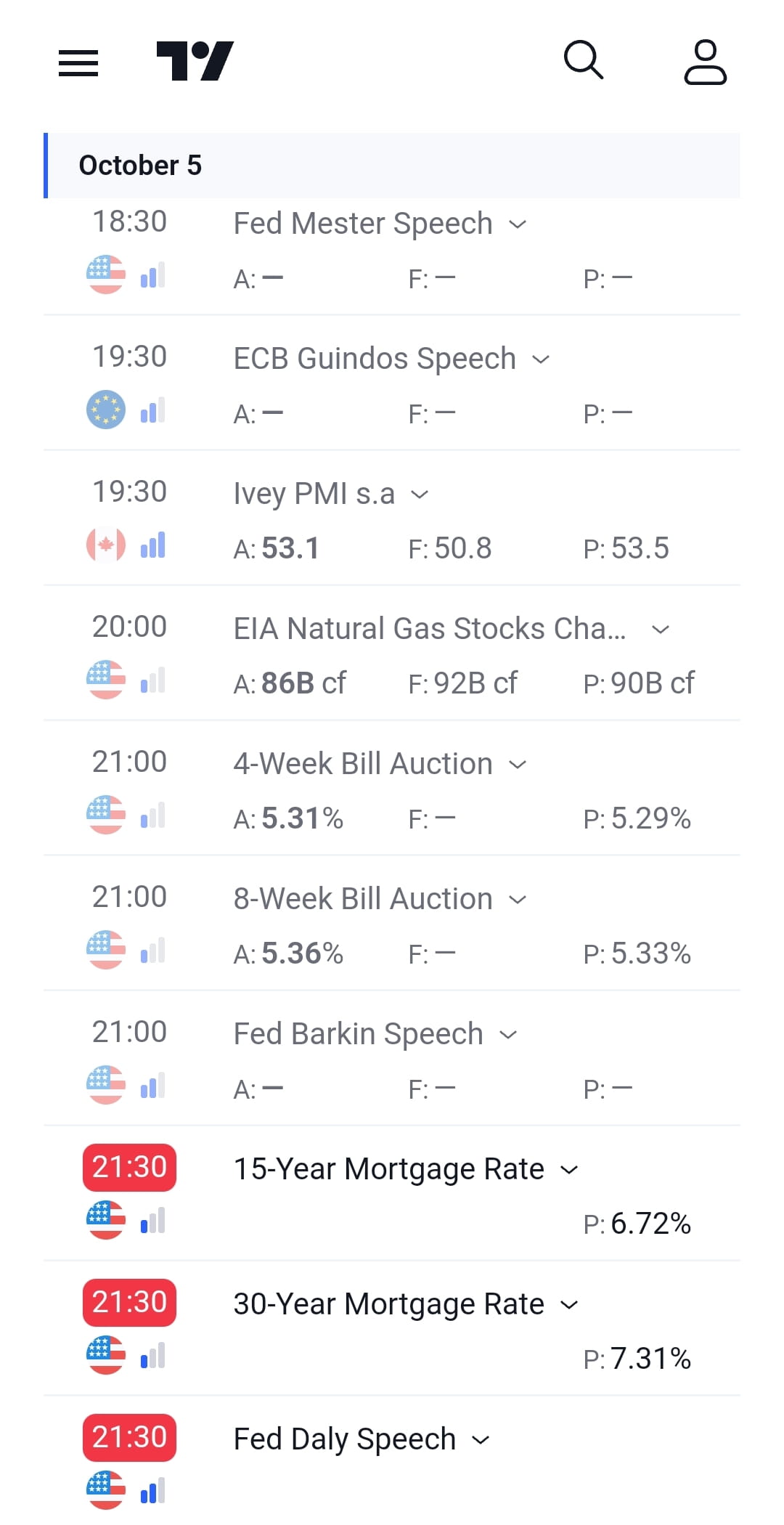Open the navigation hamburger menu

(x=77, y=64)
